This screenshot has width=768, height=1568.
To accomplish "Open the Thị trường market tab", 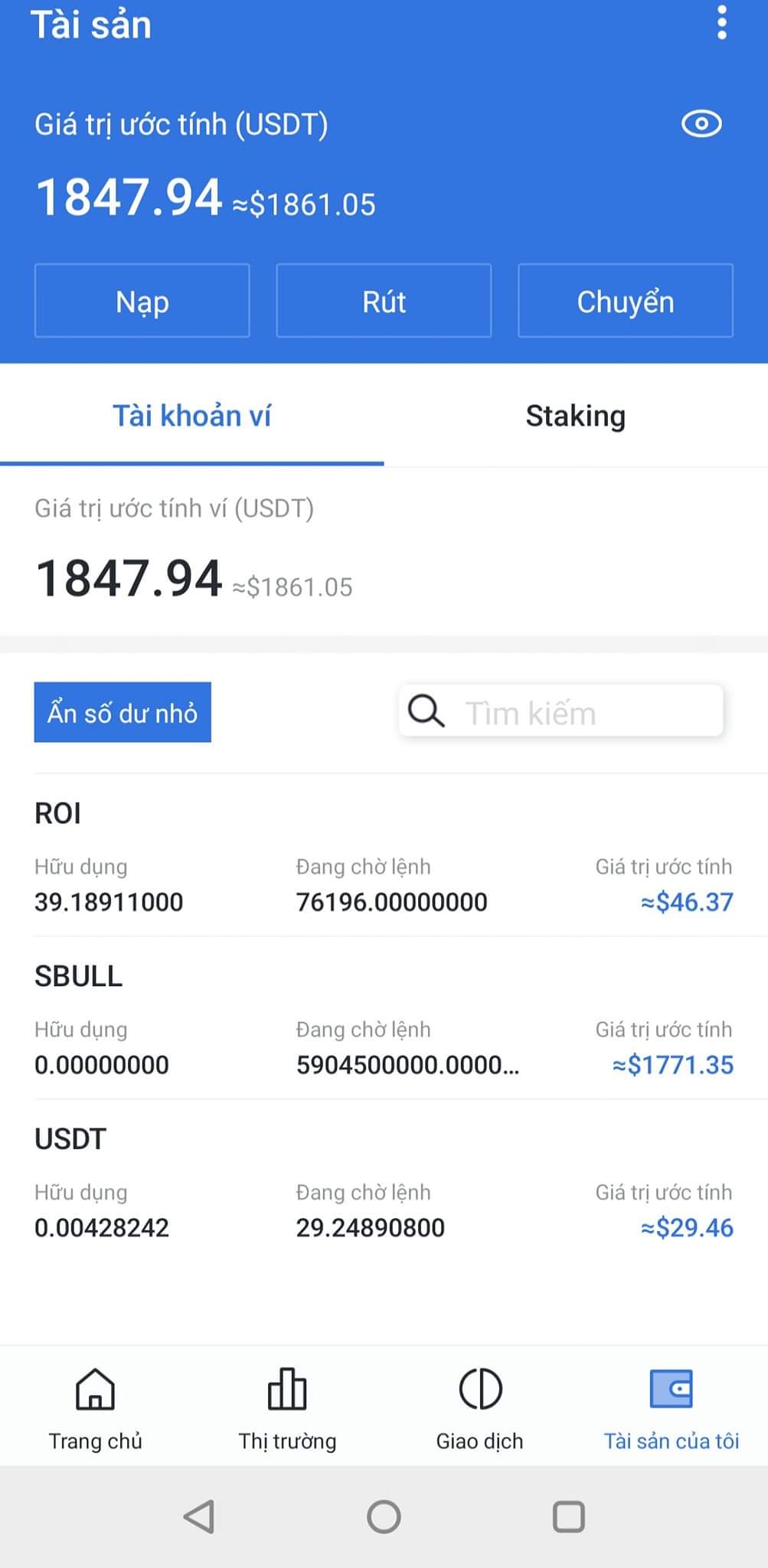I will tap(287, 1407).
